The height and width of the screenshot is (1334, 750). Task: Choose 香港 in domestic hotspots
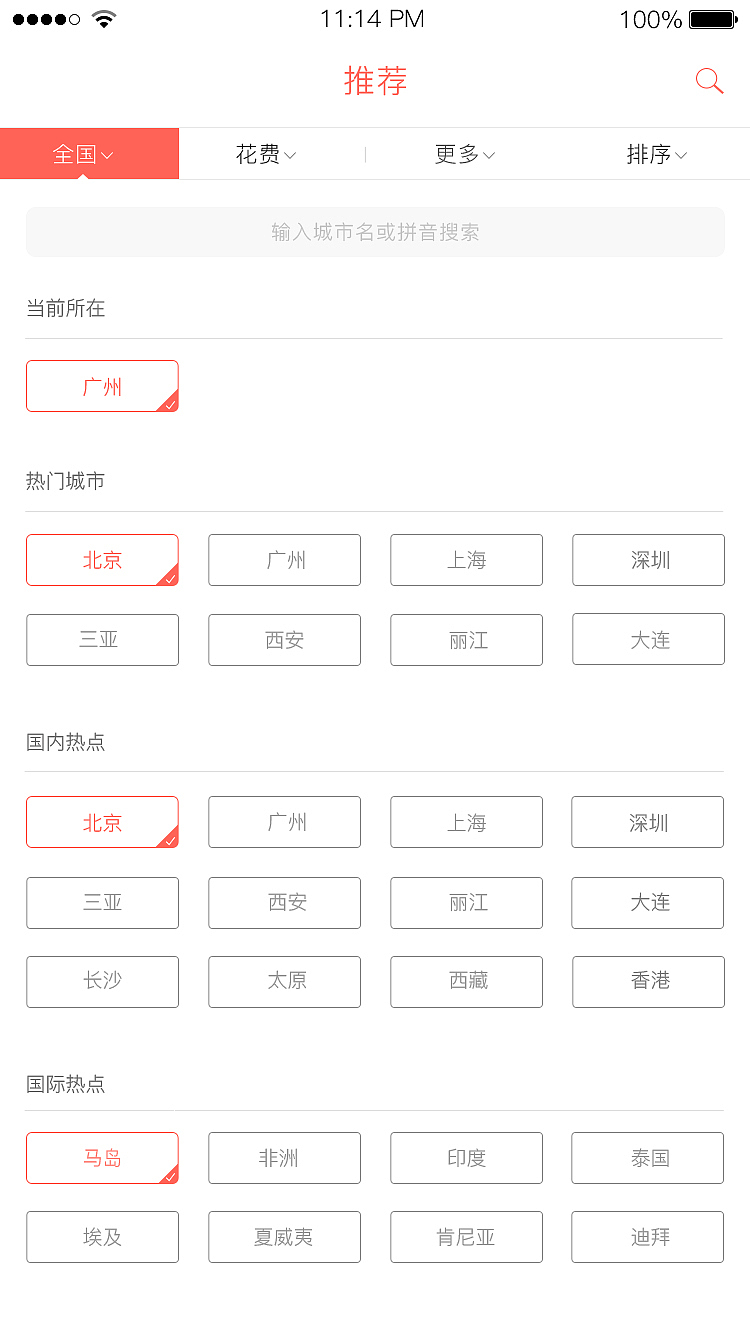(648, 982)
